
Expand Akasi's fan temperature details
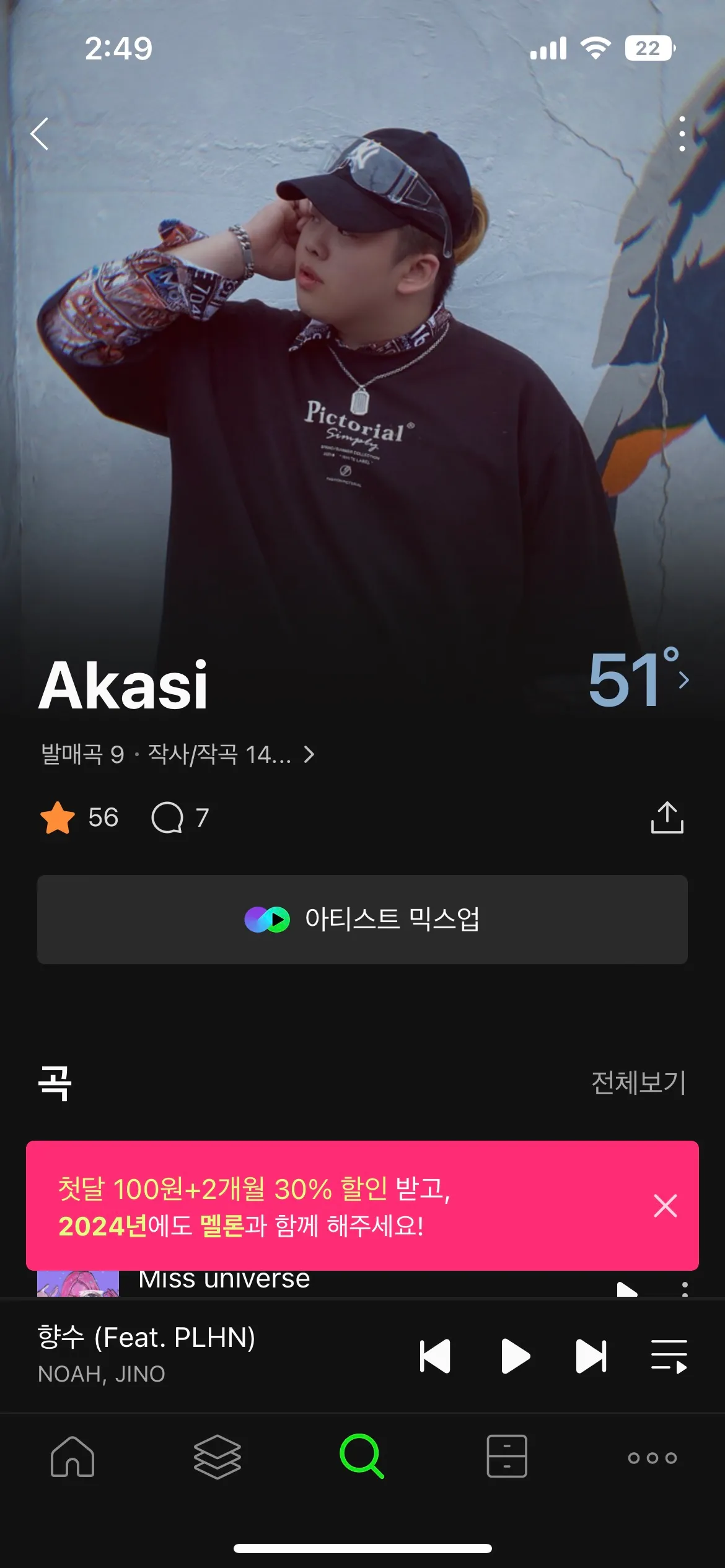638,680
